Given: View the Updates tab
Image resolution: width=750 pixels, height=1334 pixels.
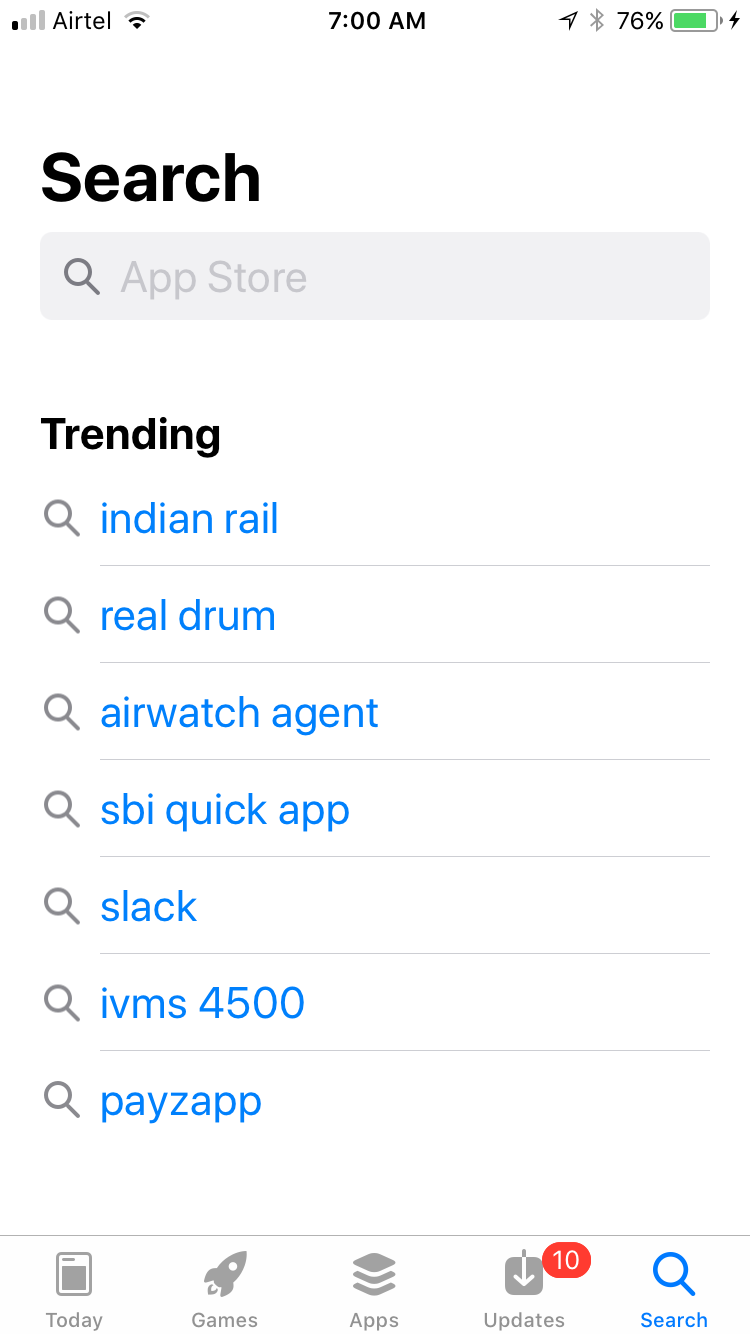Looking at the screenshot, I should pyautogui.click(x=524, y=1289).
